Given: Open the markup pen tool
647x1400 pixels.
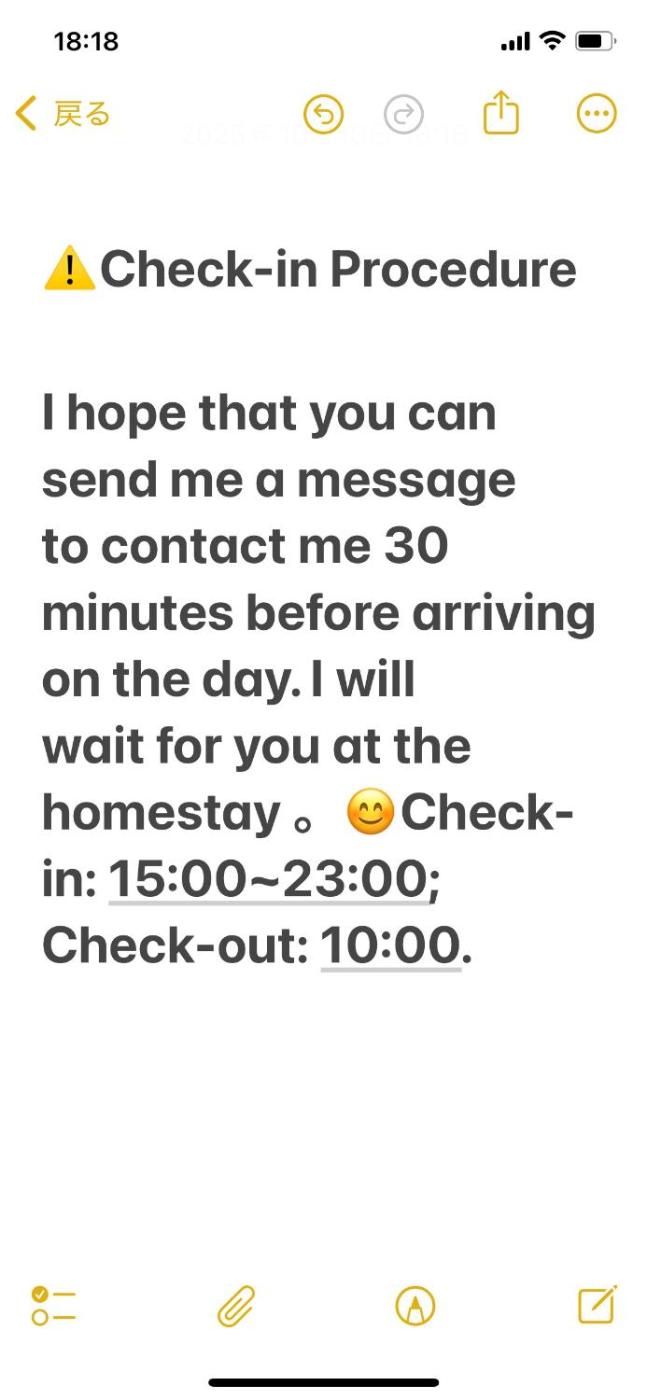Looking at the screenshot, I should click(x=415, y=1306).
